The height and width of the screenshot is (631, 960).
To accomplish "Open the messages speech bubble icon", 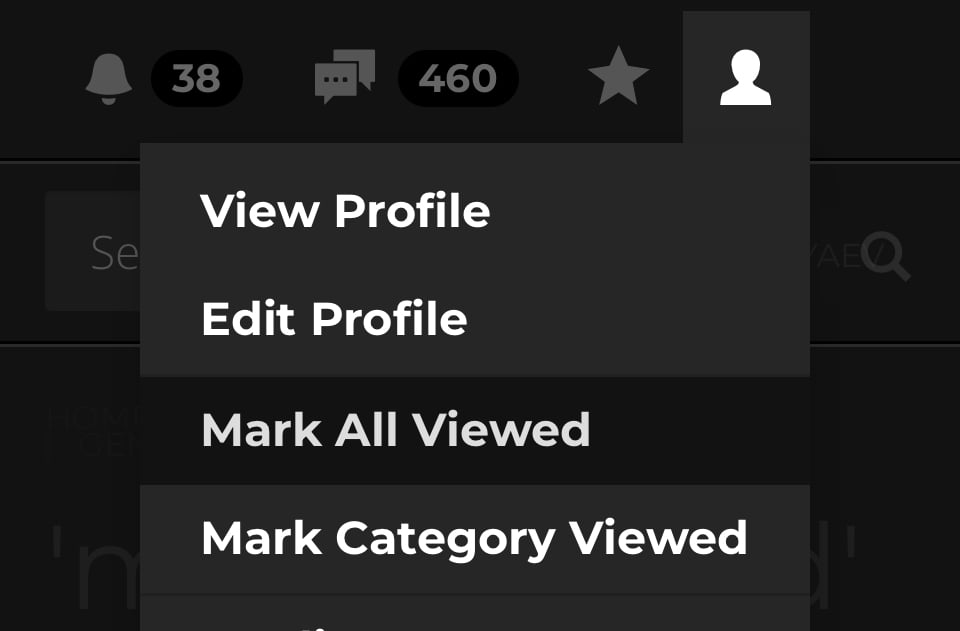I will (x=344, y=78).
